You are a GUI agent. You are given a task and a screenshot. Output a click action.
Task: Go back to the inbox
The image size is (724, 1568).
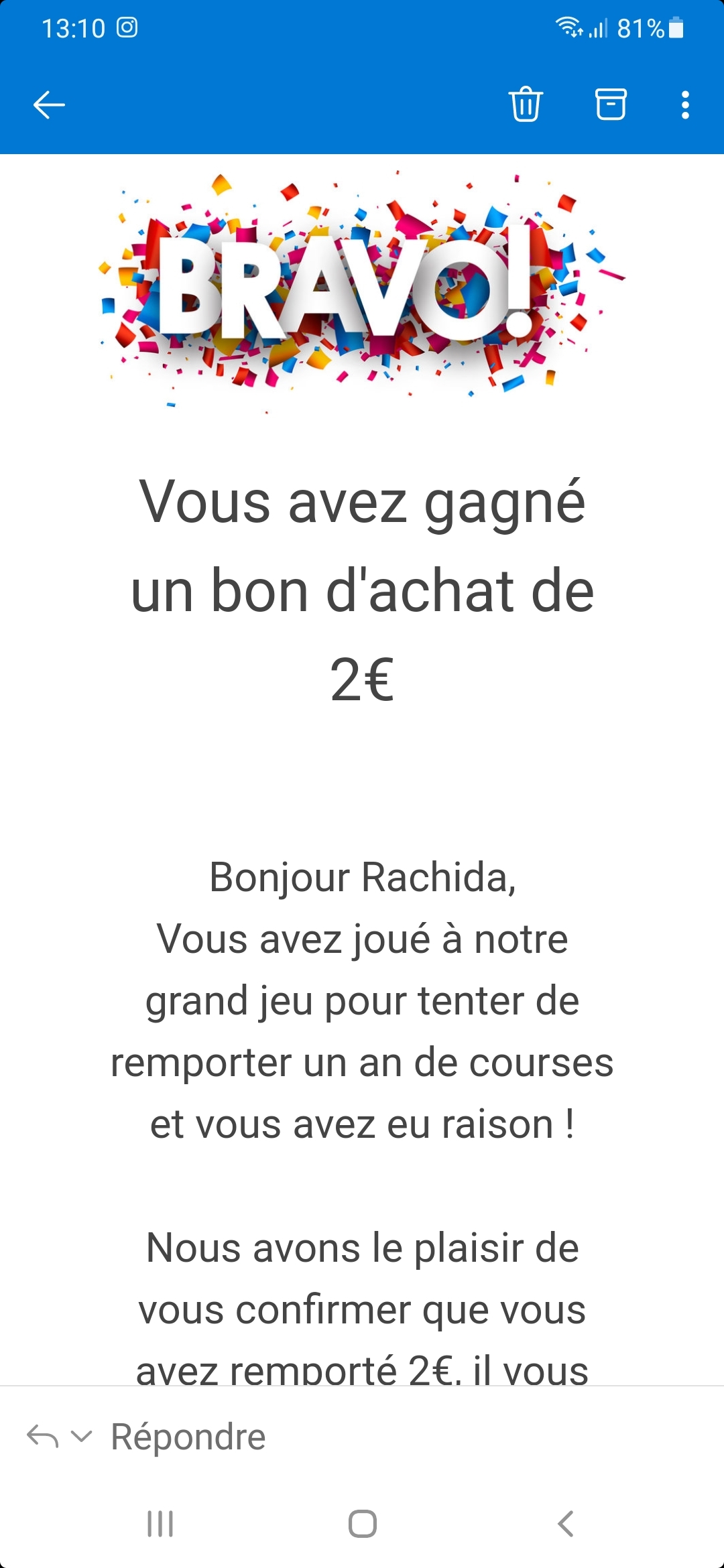(x=49, y=105)
